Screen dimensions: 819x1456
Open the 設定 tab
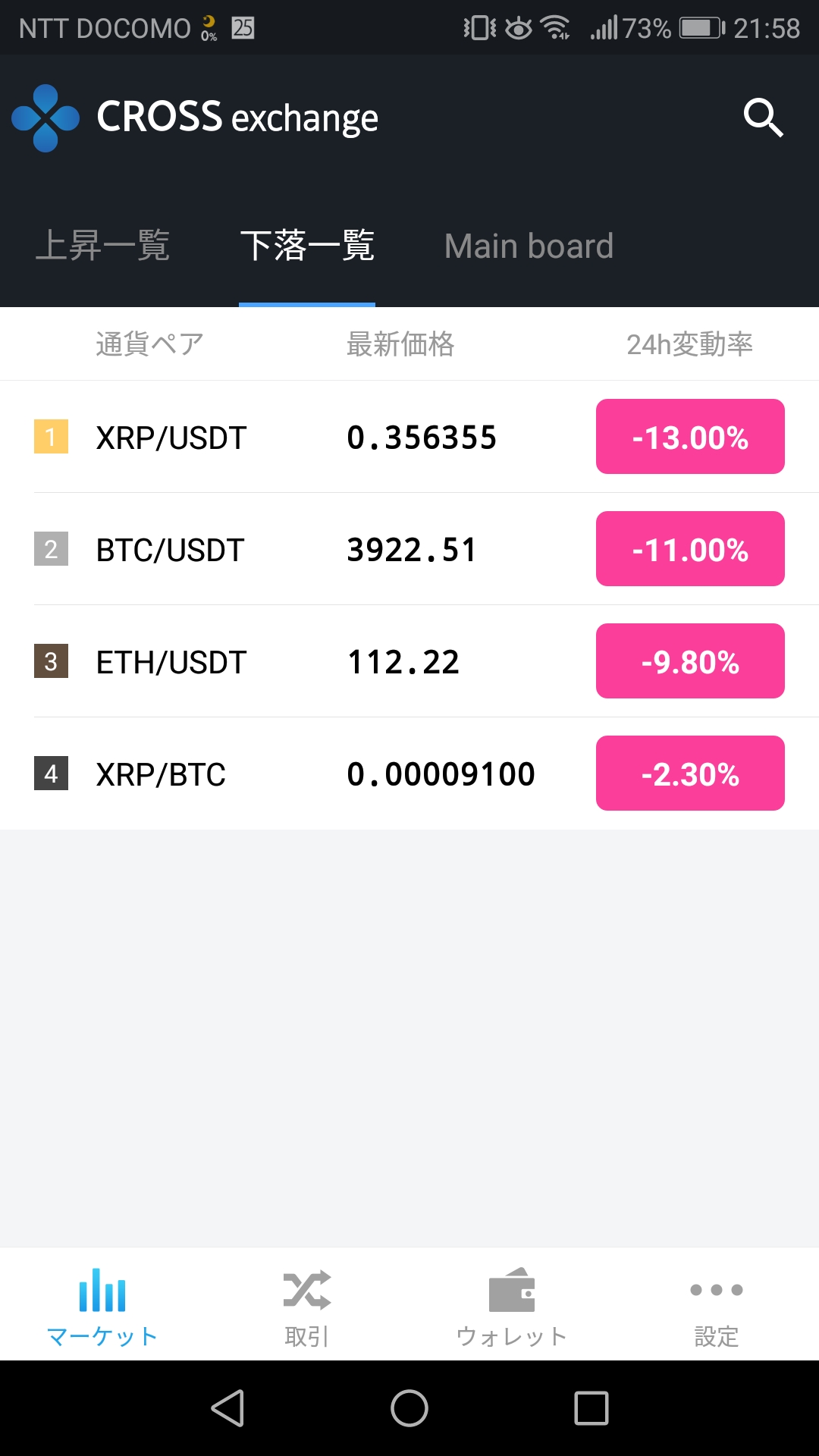pos(717,1306)
